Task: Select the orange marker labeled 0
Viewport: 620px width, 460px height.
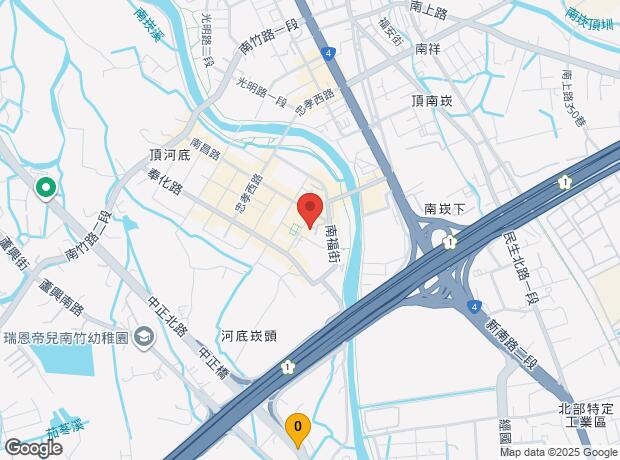Action: point(297,427)
